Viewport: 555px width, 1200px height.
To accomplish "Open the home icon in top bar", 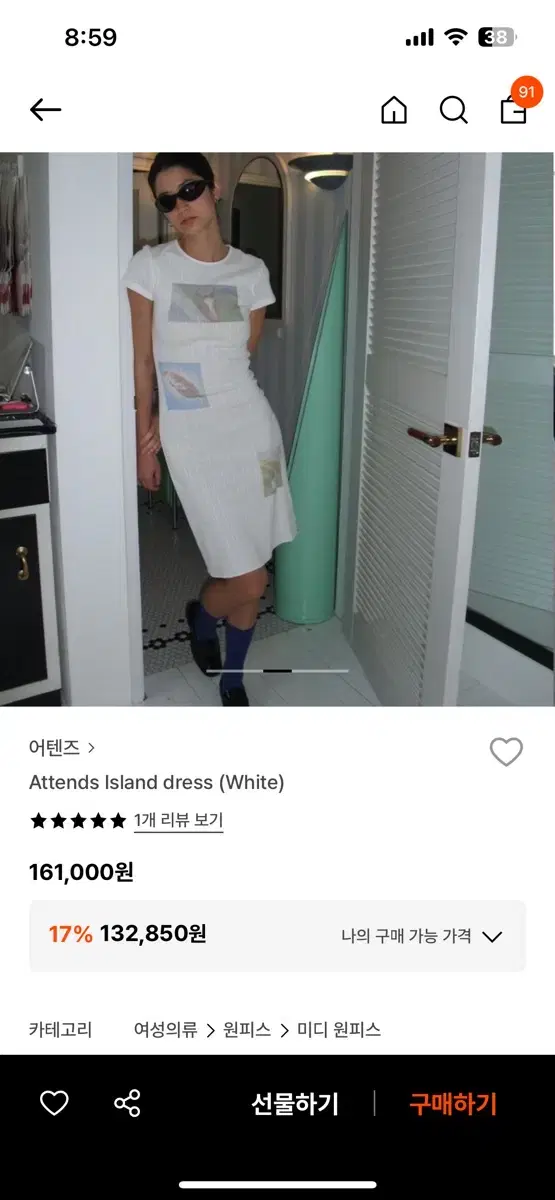I will 394,110.
